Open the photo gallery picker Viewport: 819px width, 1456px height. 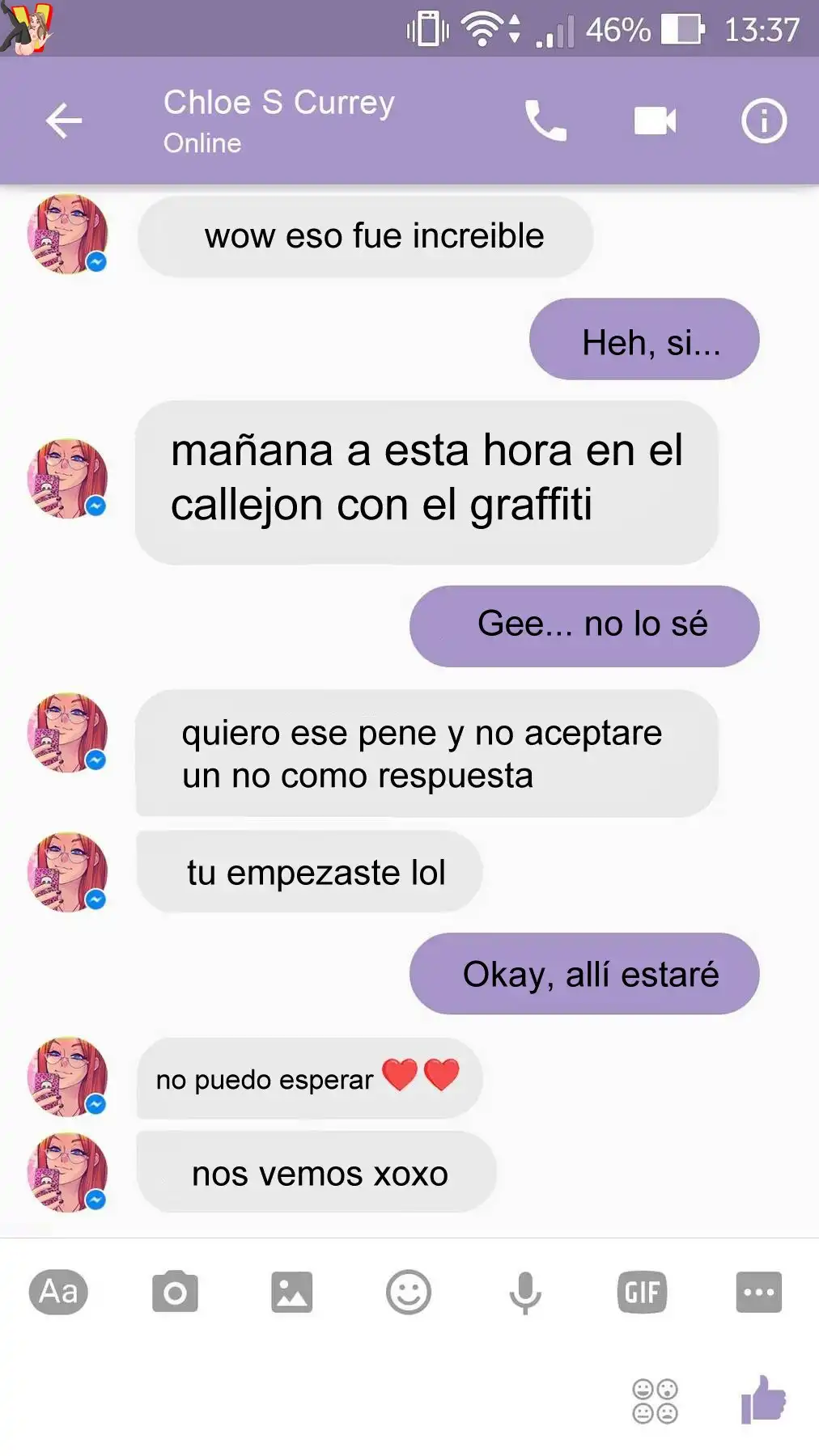(291, 1292)
